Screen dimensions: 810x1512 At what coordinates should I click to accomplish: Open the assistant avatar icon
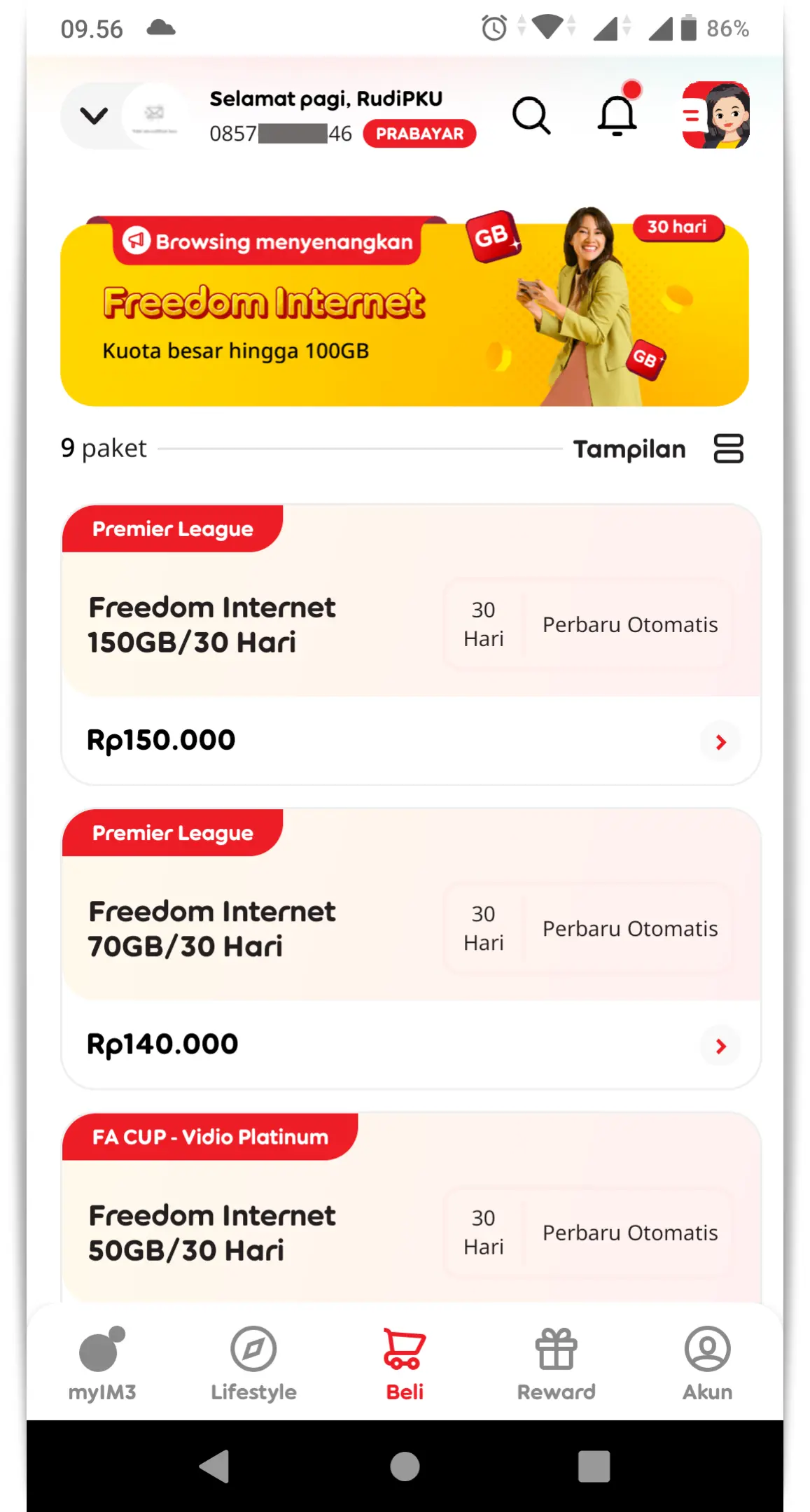(715, 115)
